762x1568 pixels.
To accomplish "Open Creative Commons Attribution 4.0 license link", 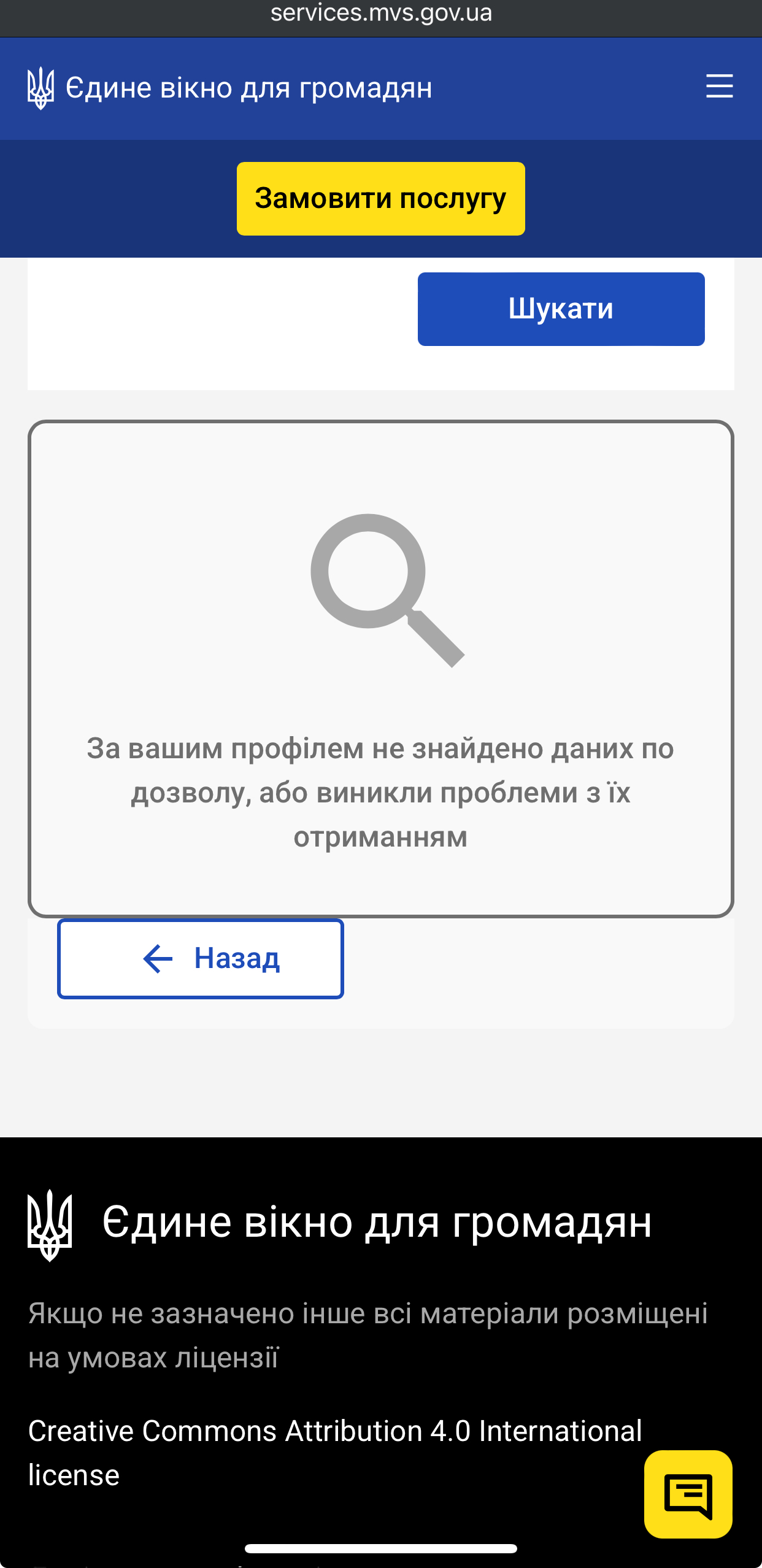I will click(x=334, y=1432).
